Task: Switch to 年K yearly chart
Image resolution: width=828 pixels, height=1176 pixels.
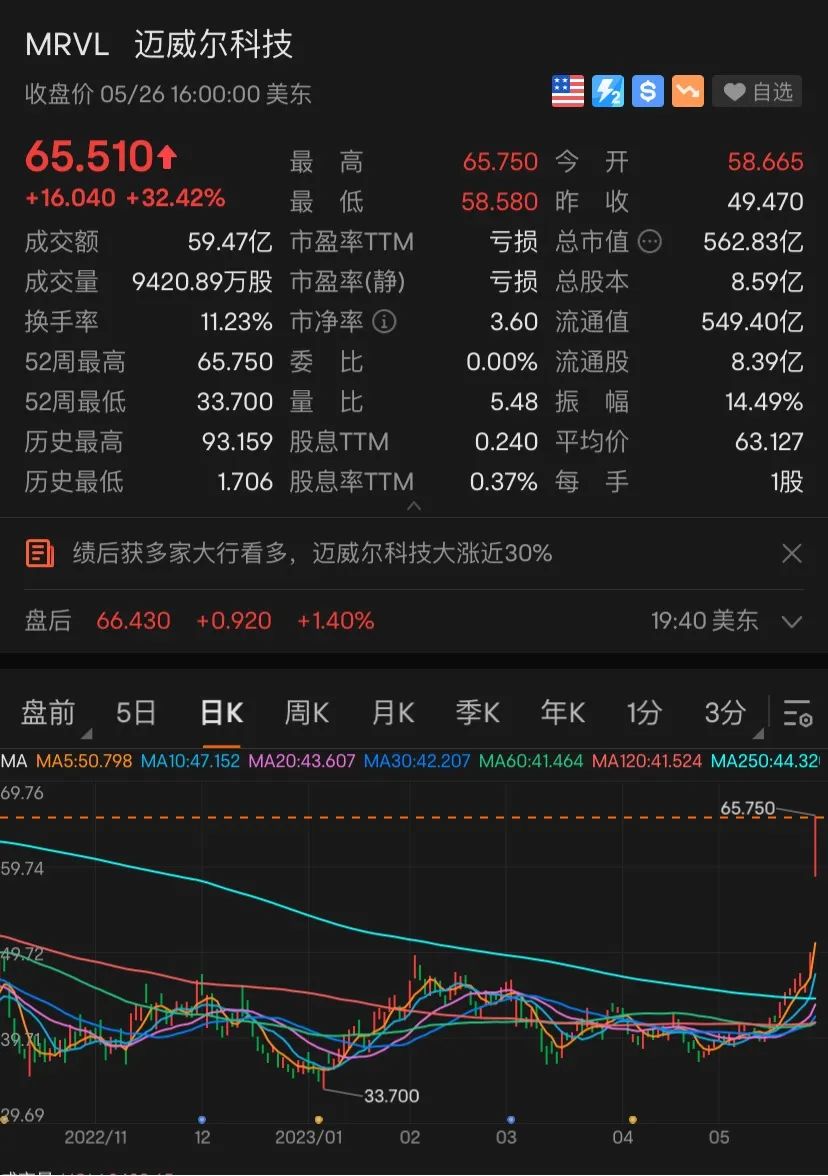Action: [x=563, y=713]
